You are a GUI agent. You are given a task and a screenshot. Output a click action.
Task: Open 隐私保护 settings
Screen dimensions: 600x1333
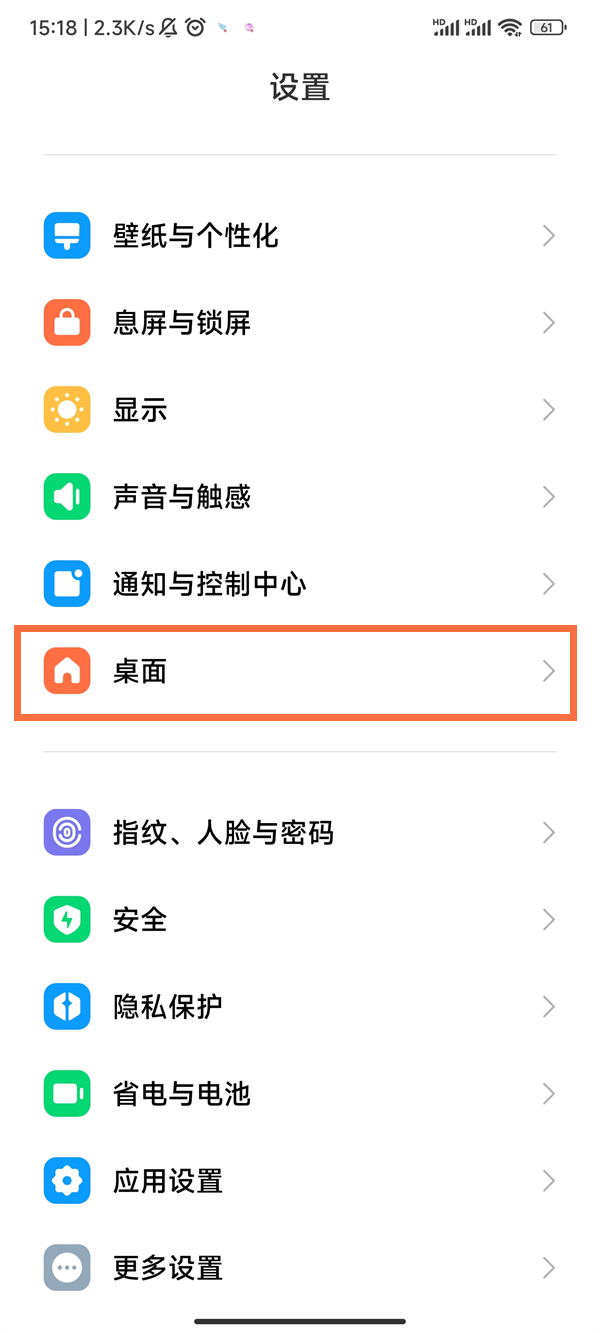click(x=168, y=1006)
